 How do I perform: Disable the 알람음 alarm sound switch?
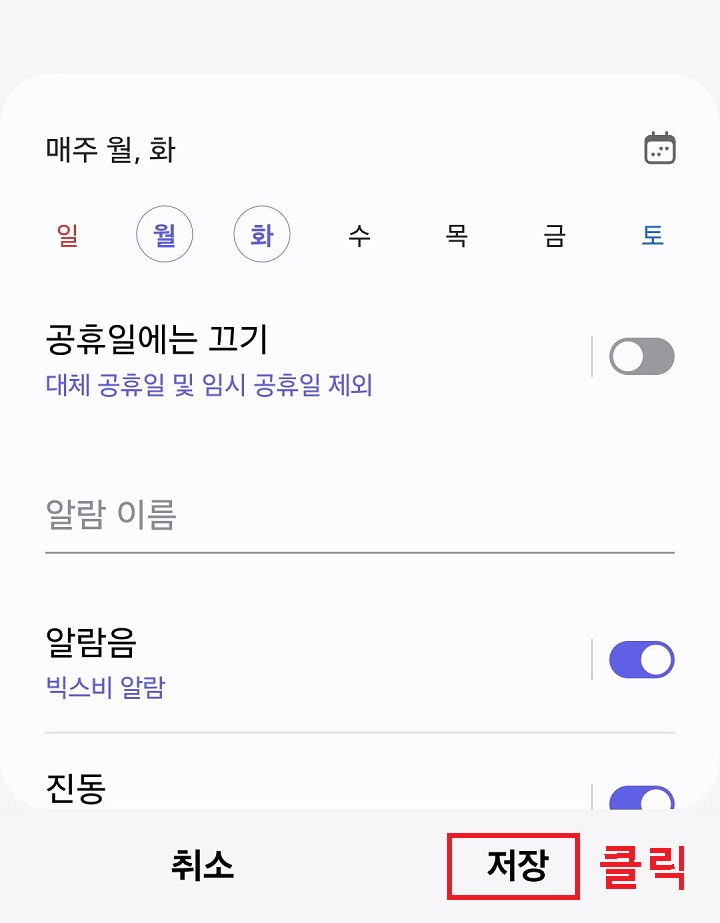click(x=641, y=660)
